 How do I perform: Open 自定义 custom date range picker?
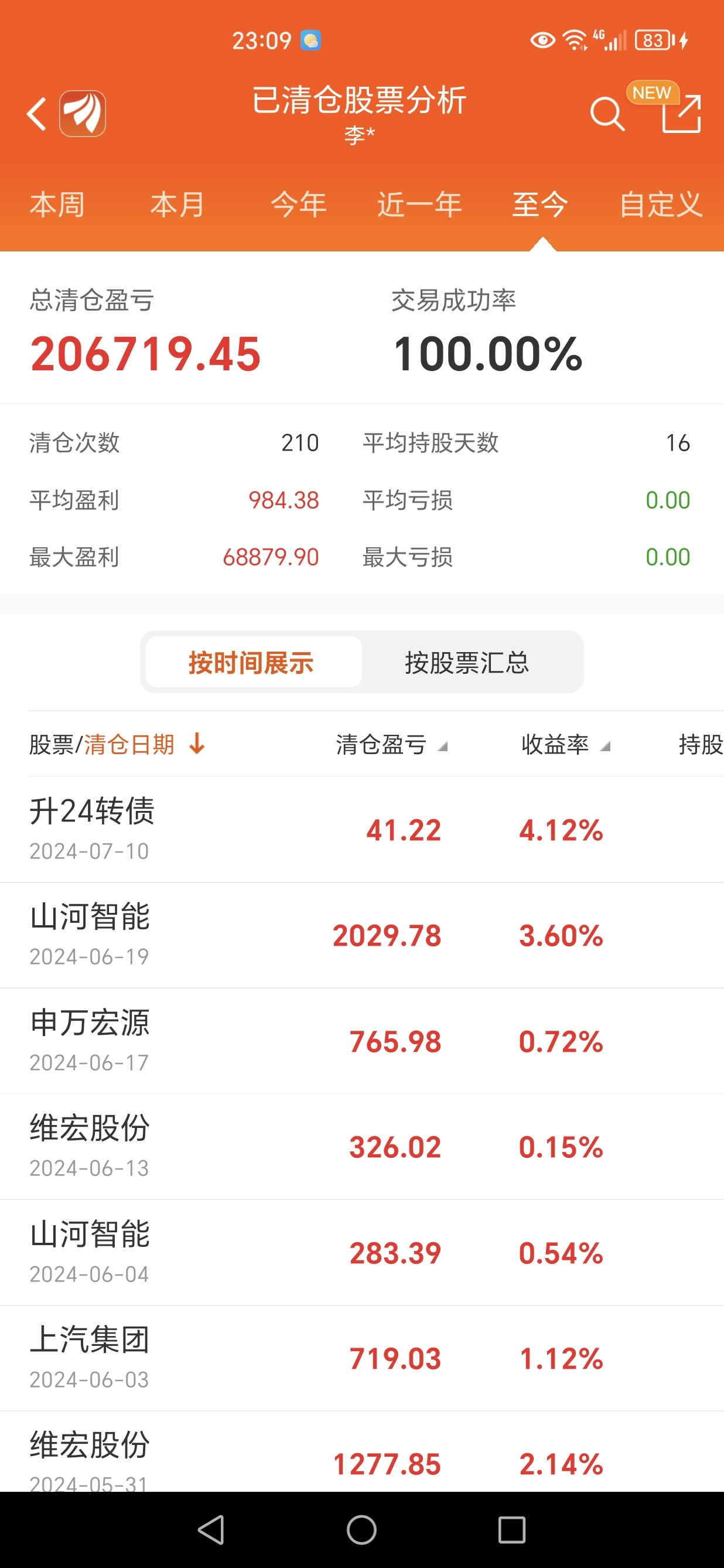click(661, 204)
